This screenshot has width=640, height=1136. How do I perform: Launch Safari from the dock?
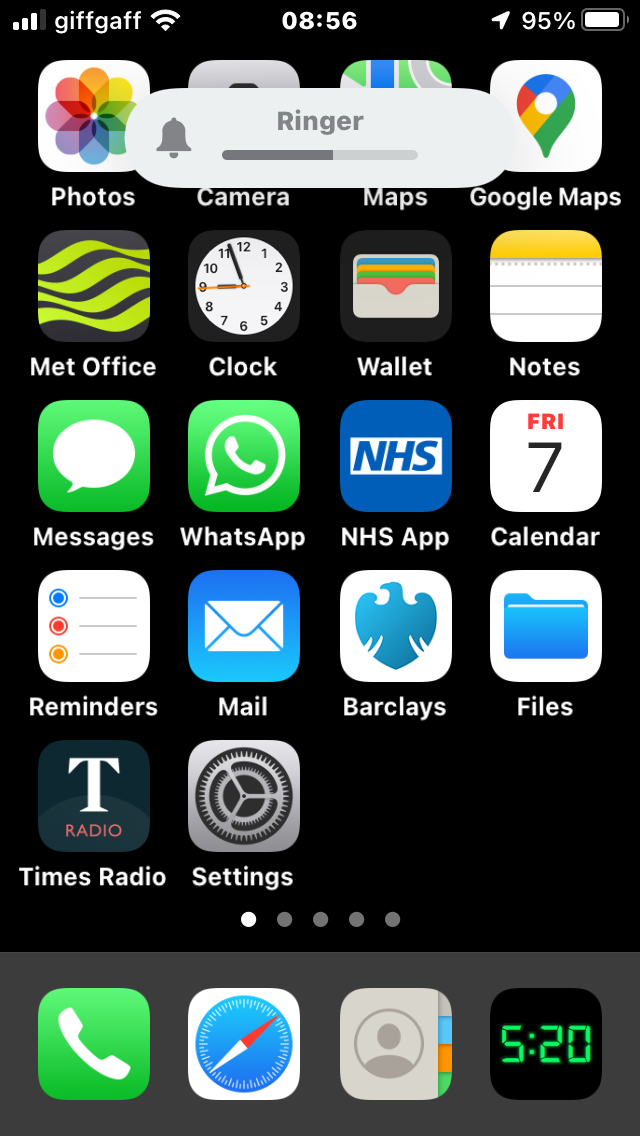[244, 1044]
